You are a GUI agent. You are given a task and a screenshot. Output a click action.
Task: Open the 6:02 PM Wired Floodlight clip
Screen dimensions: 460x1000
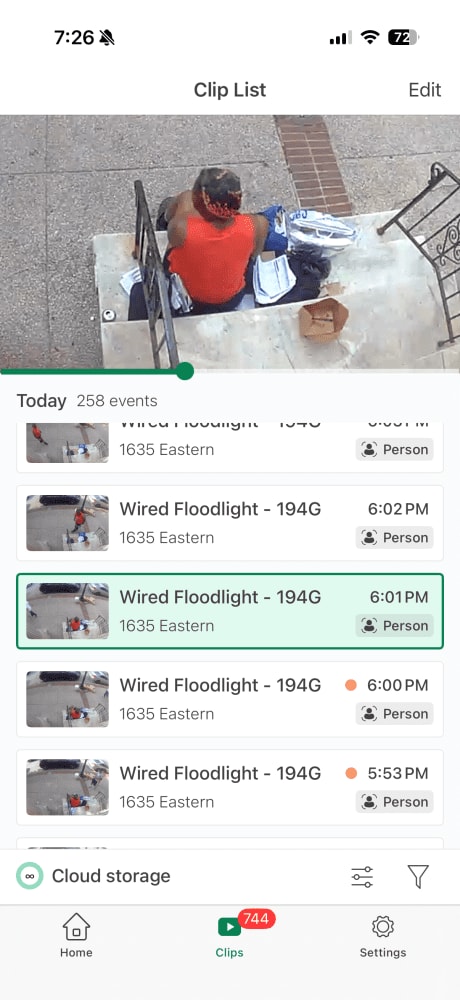click(230, 523)
